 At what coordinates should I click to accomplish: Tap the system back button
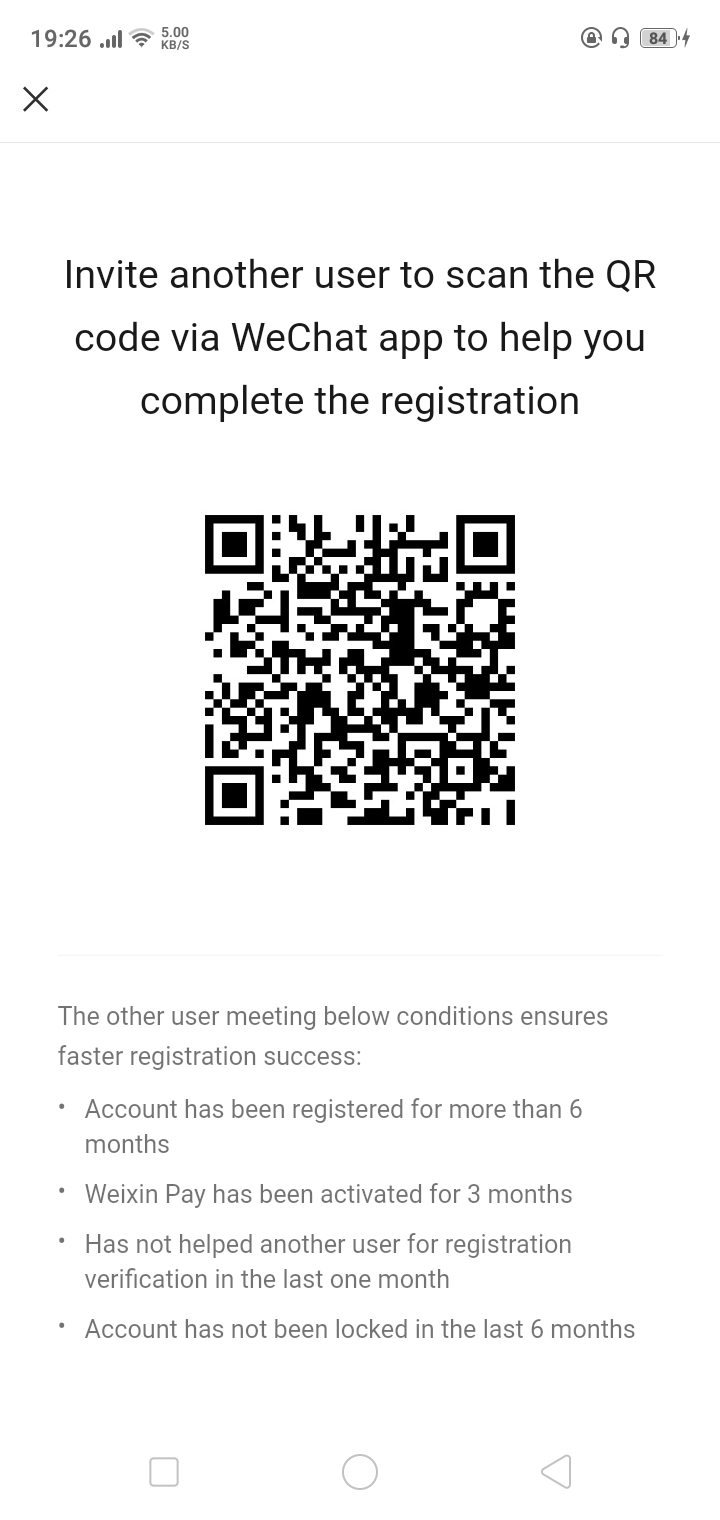pos(556,1471)
